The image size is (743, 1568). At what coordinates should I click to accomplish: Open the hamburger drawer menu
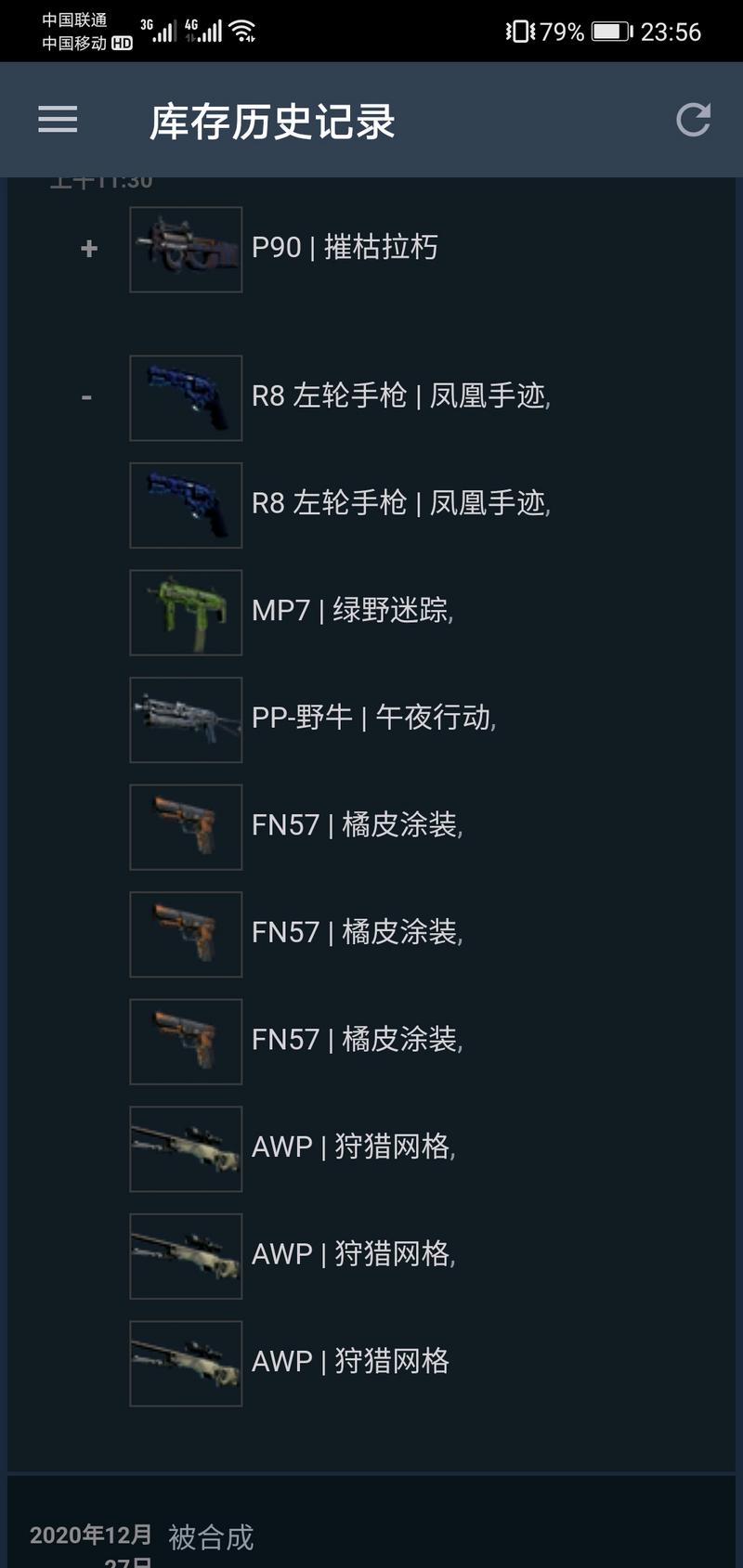point(58,120)
